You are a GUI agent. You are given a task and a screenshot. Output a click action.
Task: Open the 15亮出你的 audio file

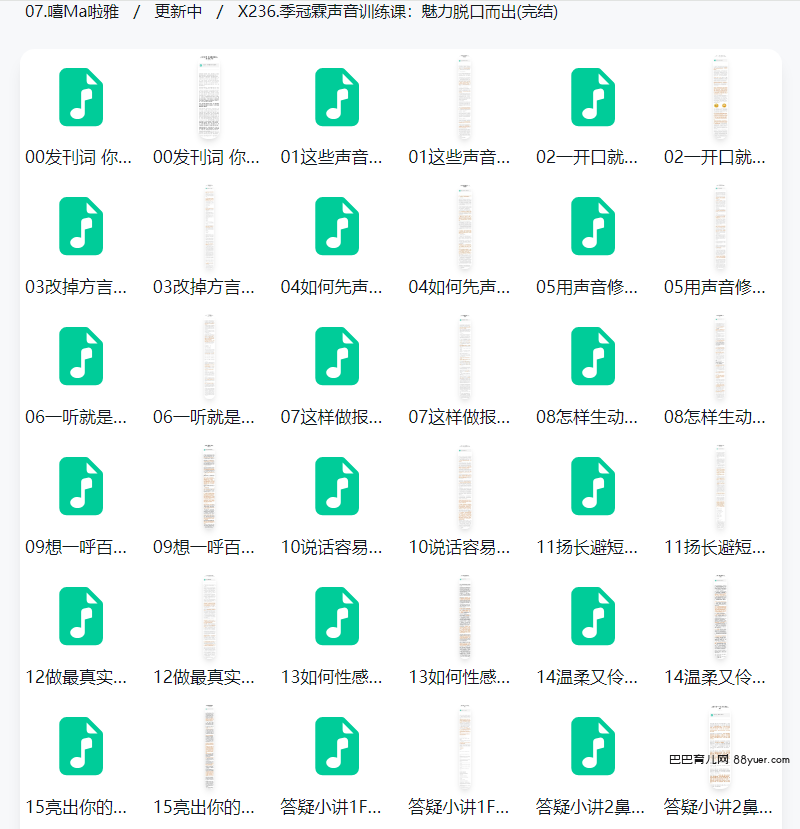coord(81,746)
